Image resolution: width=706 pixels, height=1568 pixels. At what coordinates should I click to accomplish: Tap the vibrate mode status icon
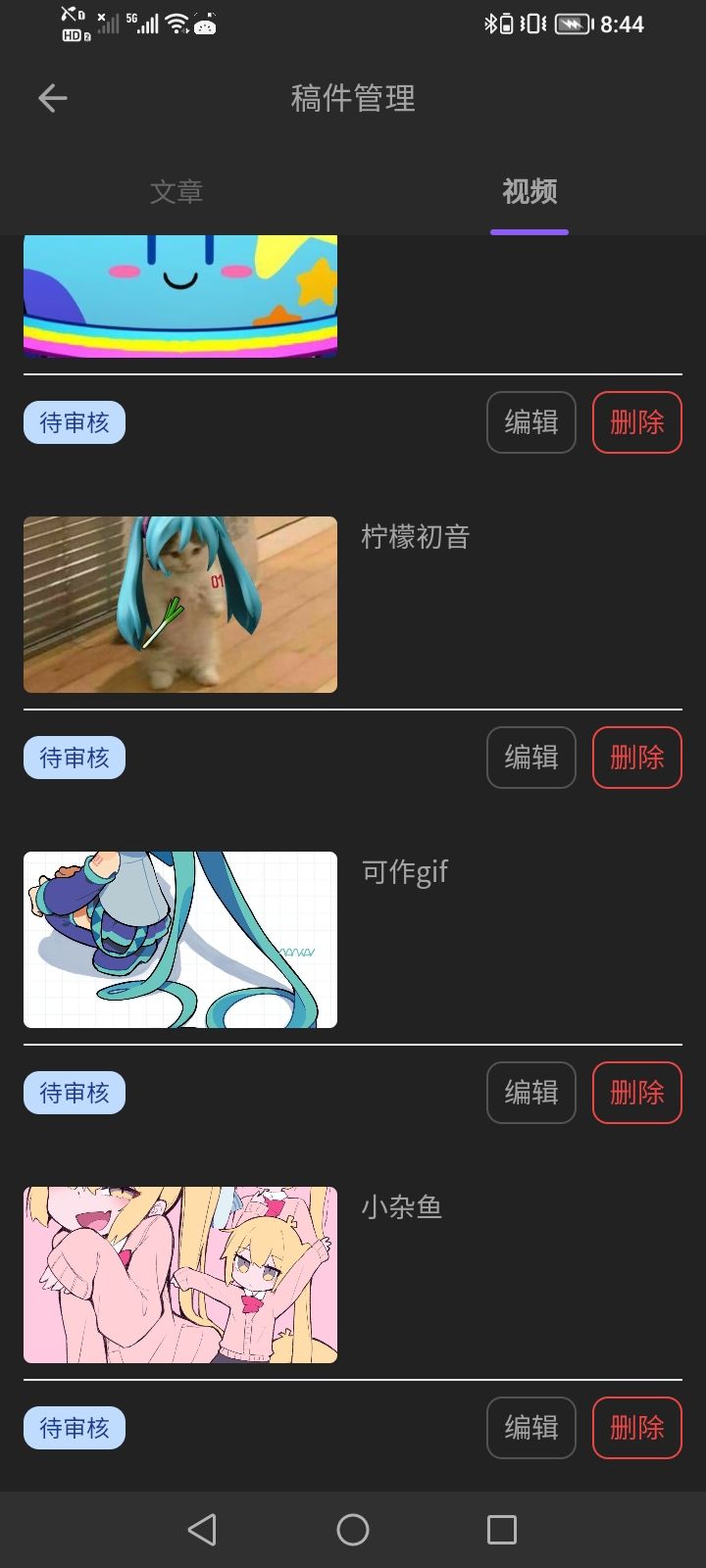click(528, 24)
